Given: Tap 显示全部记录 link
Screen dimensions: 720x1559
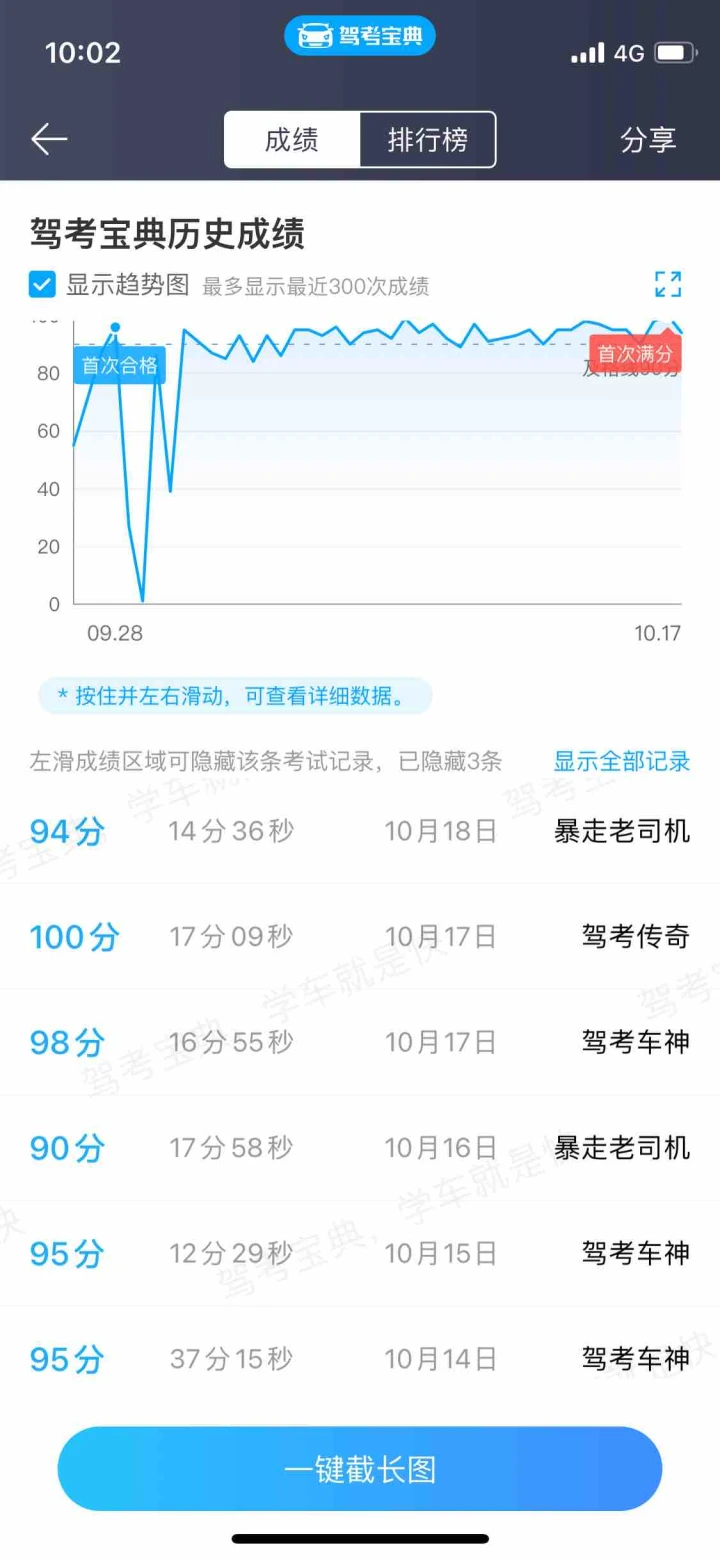Looking at the screenshot, I should point(622,761).
